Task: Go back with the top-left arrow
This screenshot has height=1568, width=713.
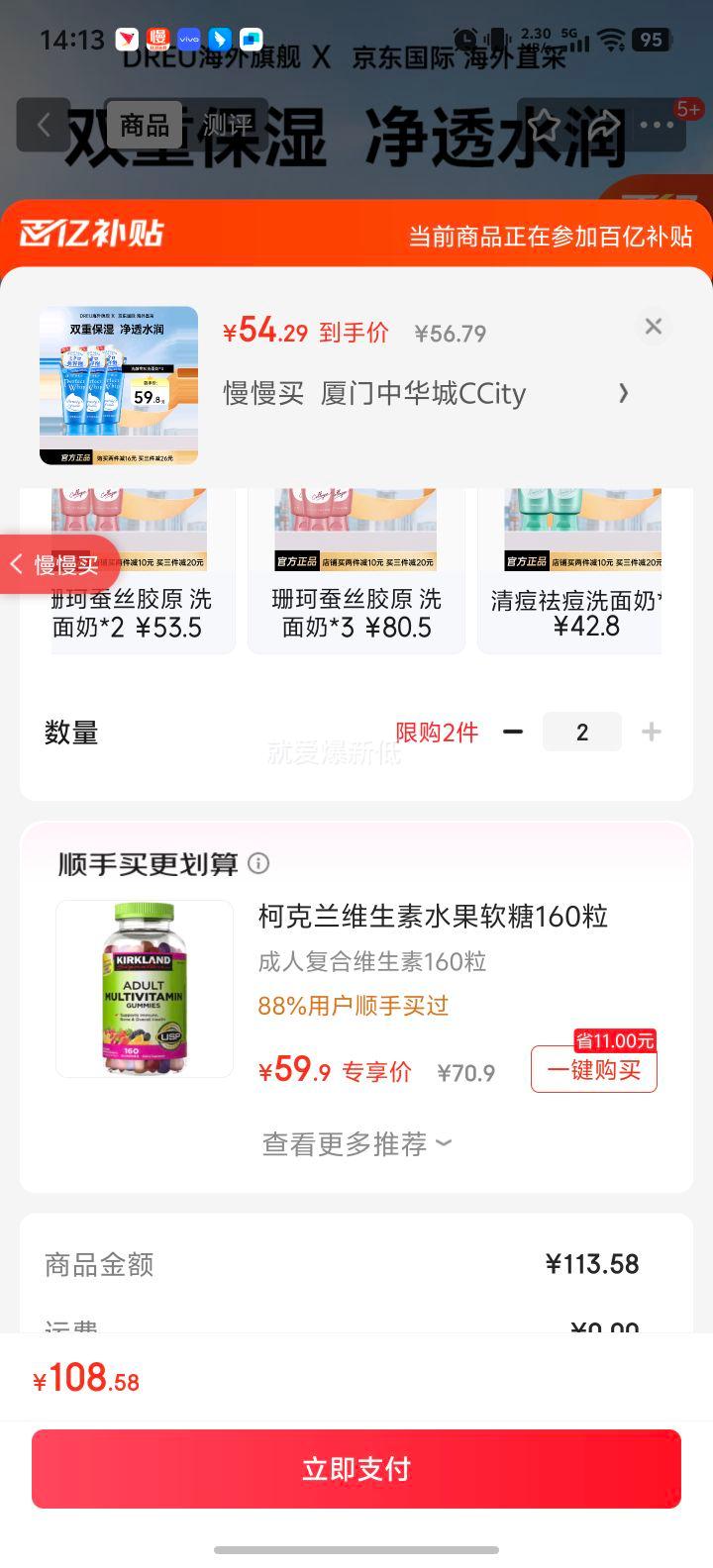Action: click(x=44, y=125)
